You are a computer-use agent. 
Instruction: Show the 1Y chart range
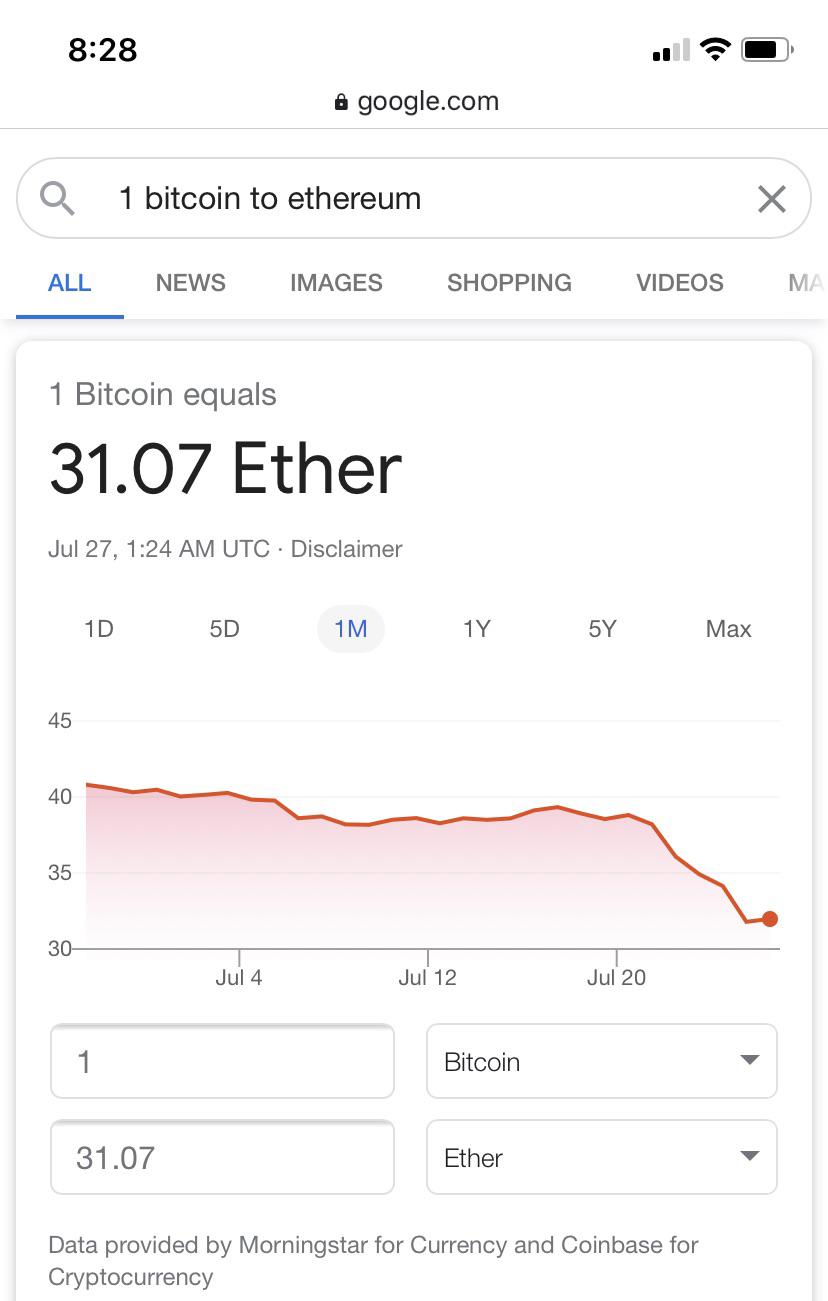click(477, 629)
